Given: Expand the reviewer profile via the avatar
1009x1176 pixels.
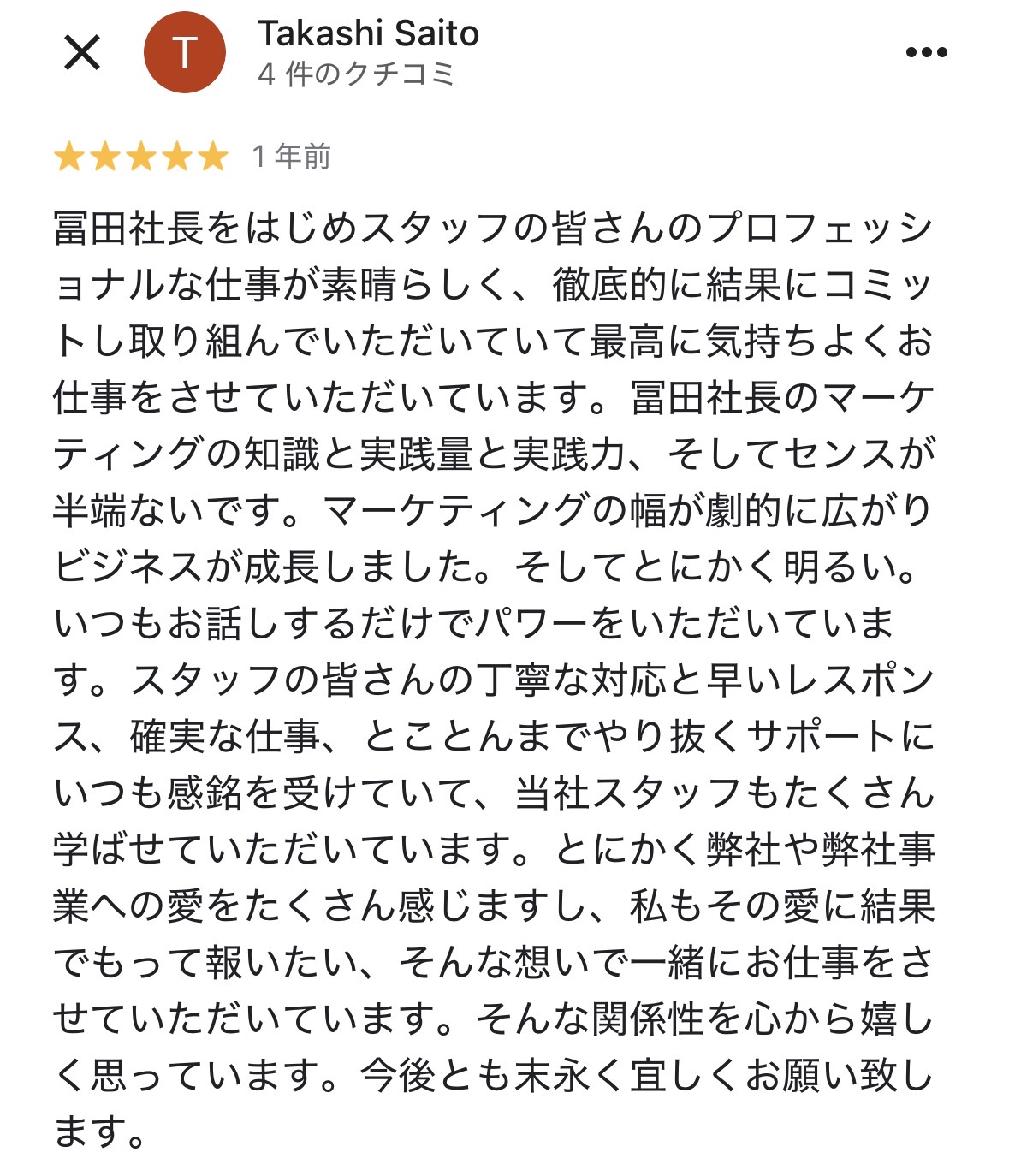Looking at the screenshot, I should coord(184,54).
